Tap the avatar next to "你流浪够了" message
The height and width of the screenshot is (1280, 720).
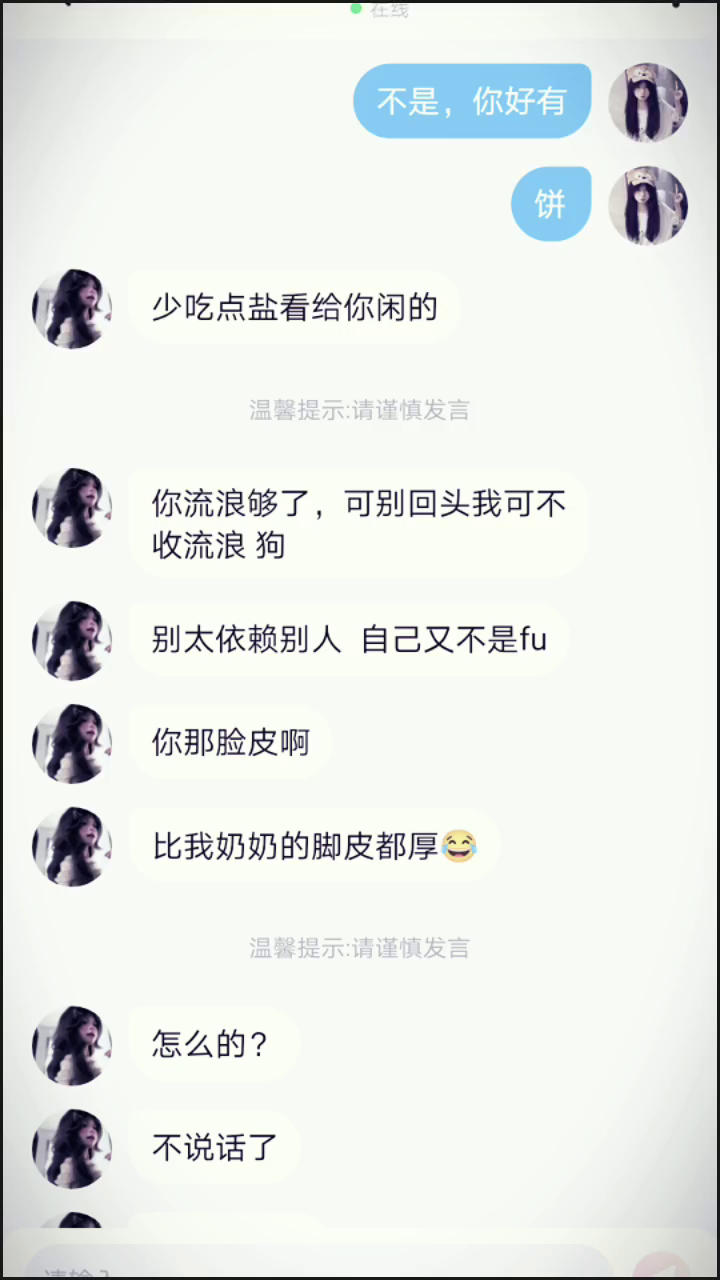[x=72, y=508]
